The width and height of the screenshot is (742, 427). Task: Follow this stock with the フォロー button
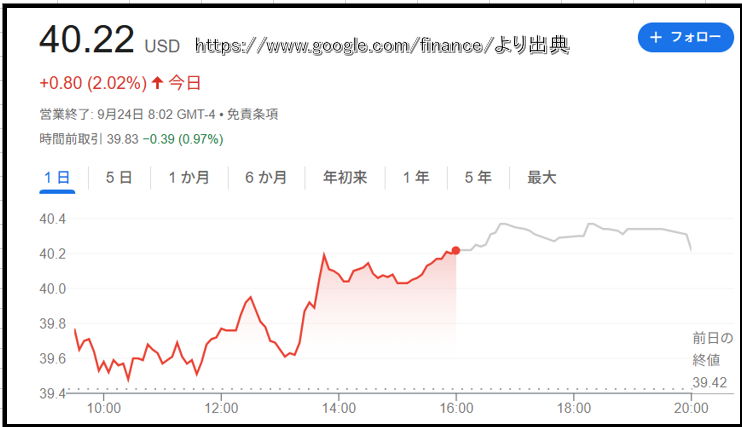pyautogui.click(x=685, y=37)
